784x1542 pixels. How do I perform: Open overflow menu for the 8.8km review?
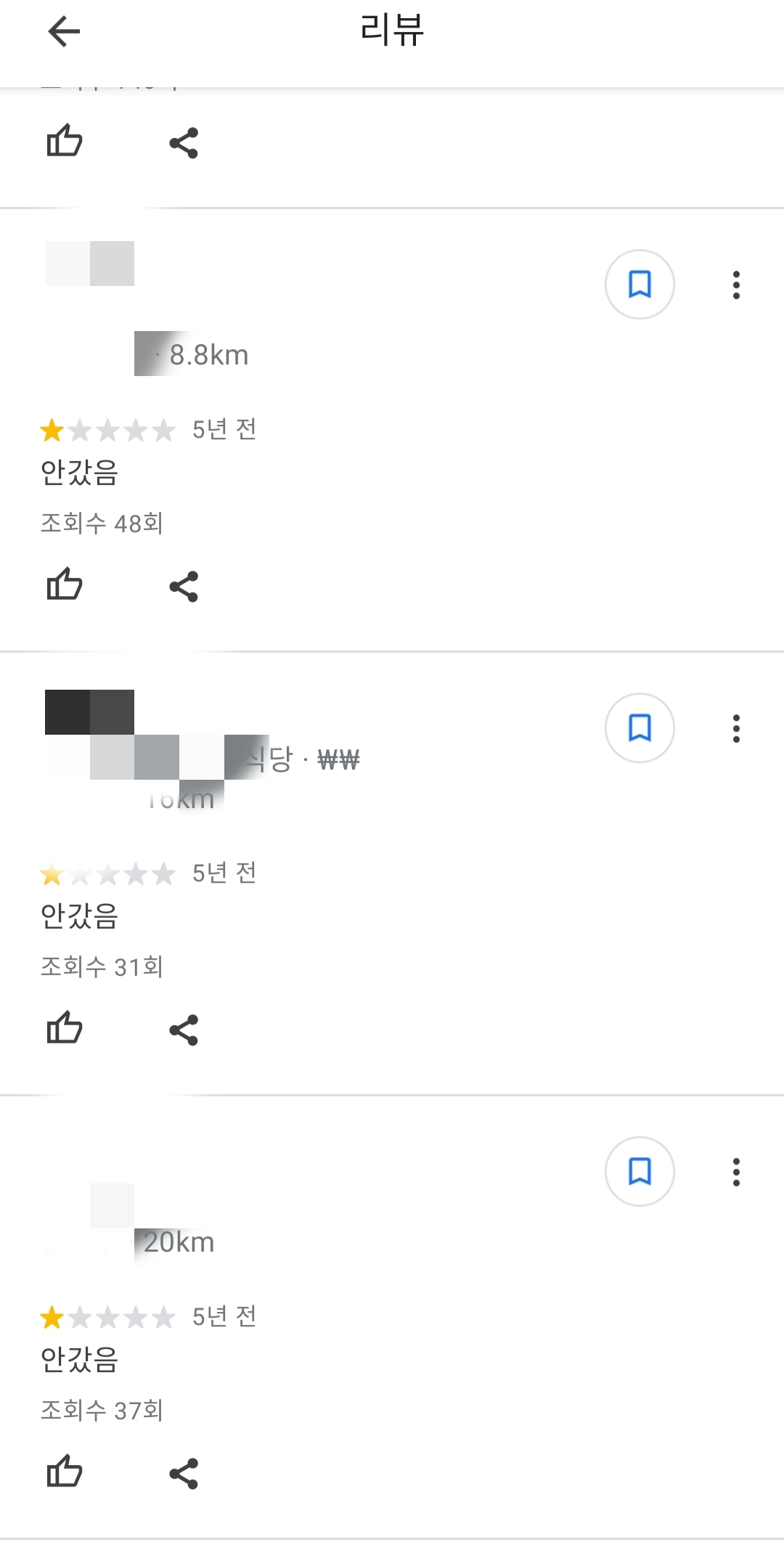click(x=736, y=285)
